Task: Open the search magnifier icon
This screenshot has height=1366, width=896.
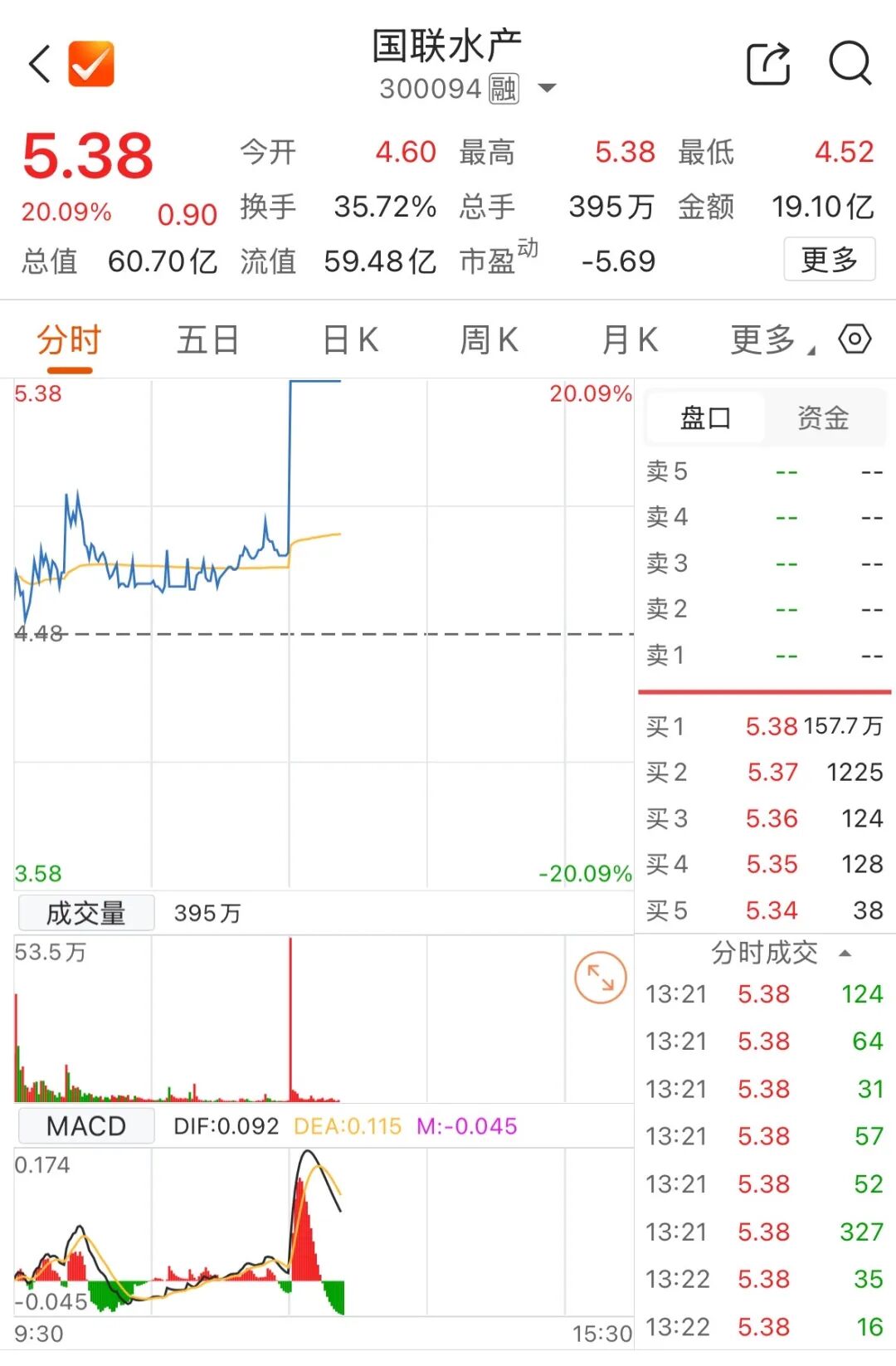Action: 850,64
